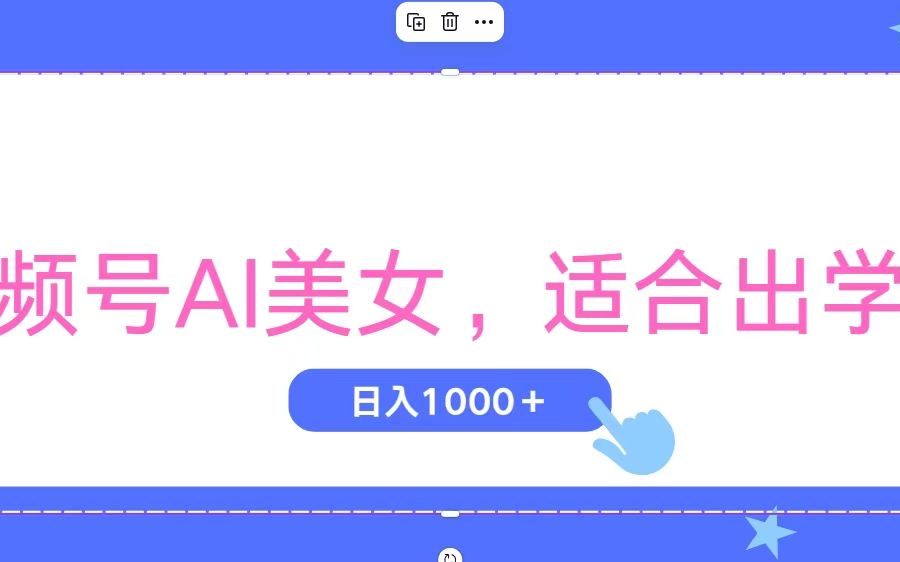Screen dimensions: 900x562
Task: Duplicate the selected element
Action: (x=416, y=22)
